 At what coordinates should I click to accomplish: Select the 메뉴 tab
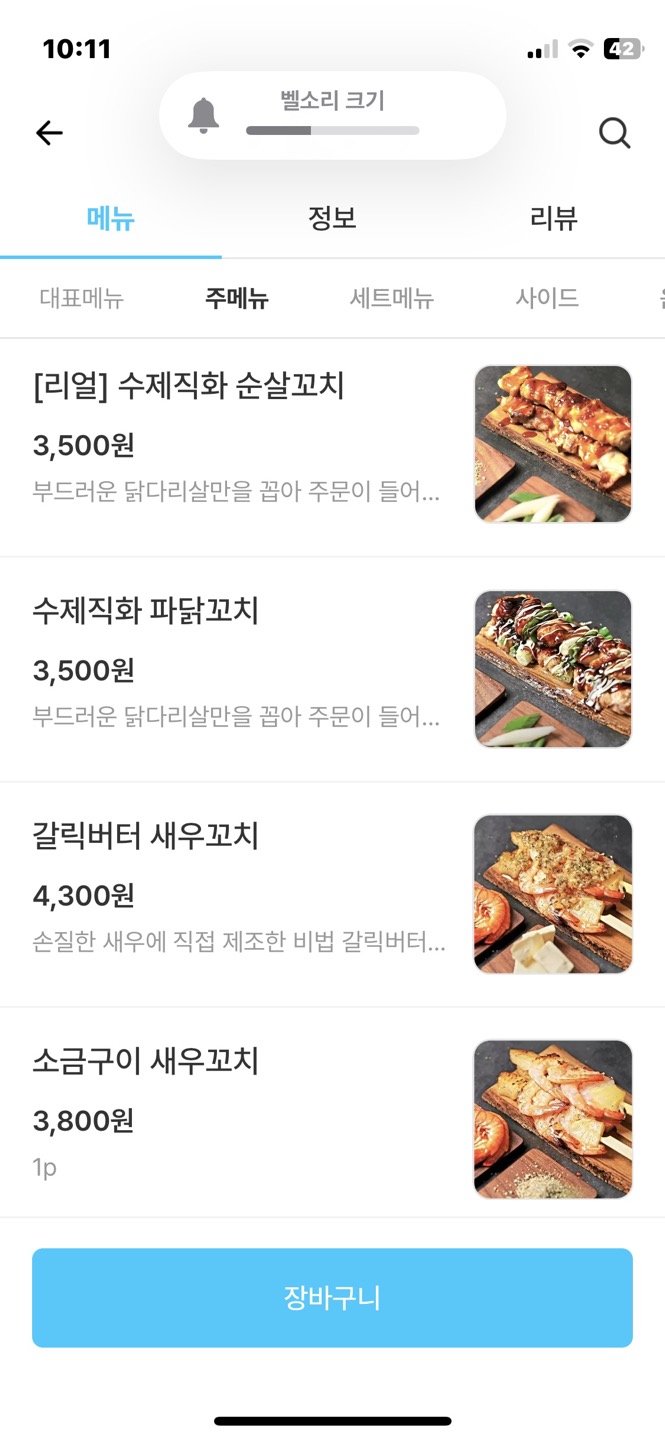pyautogui.click(x=110, y=218)
